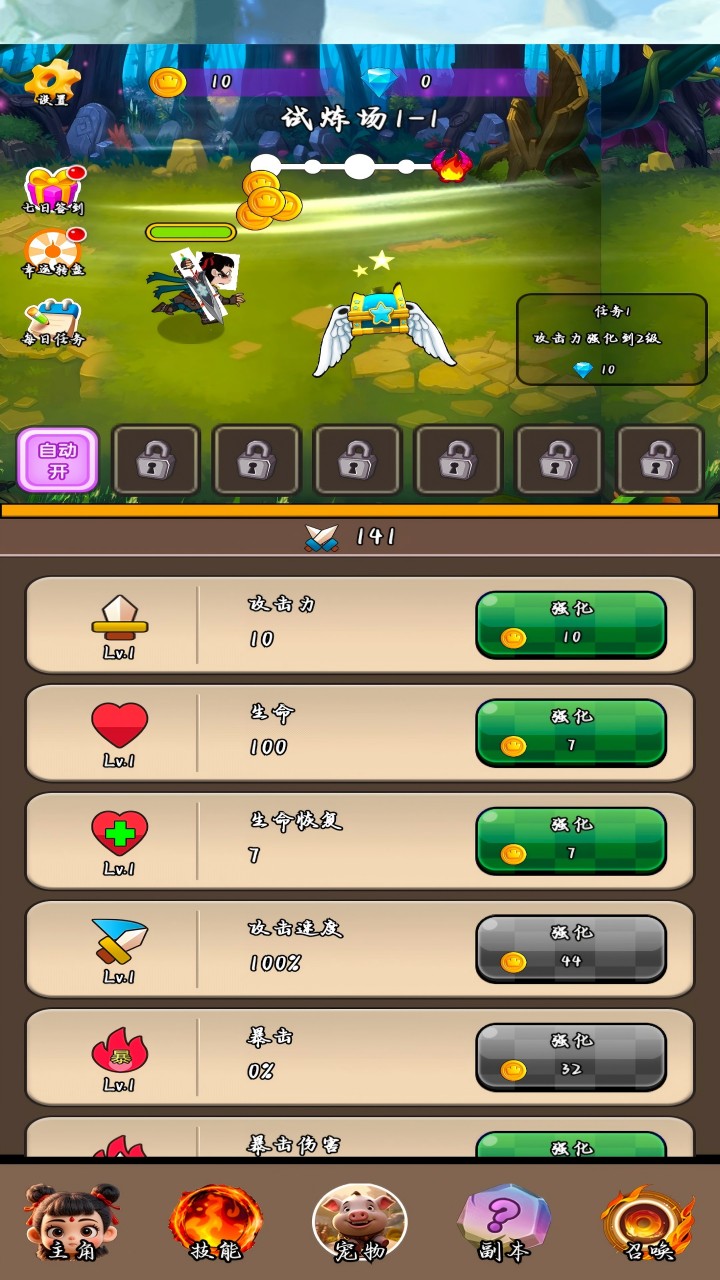The image size is (720, 1280).
Task: Switch to the 副本 tab
Action: (504, 1222)
